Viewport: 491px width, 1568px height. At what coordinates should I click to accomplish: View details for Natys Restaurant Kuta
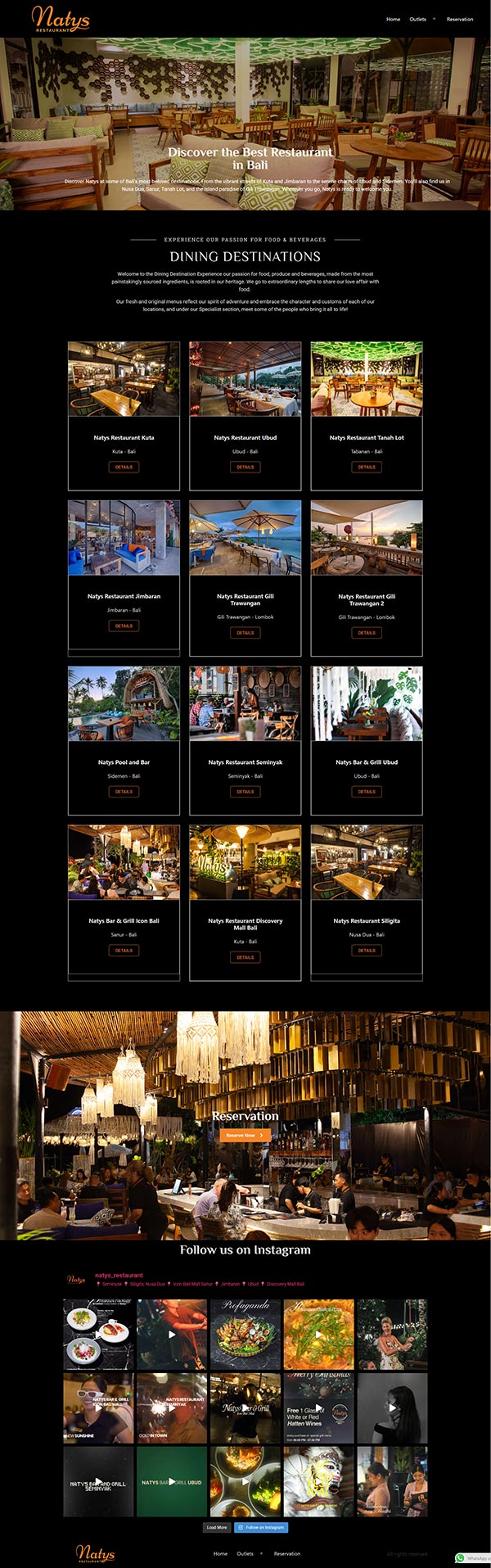(124, 467)
